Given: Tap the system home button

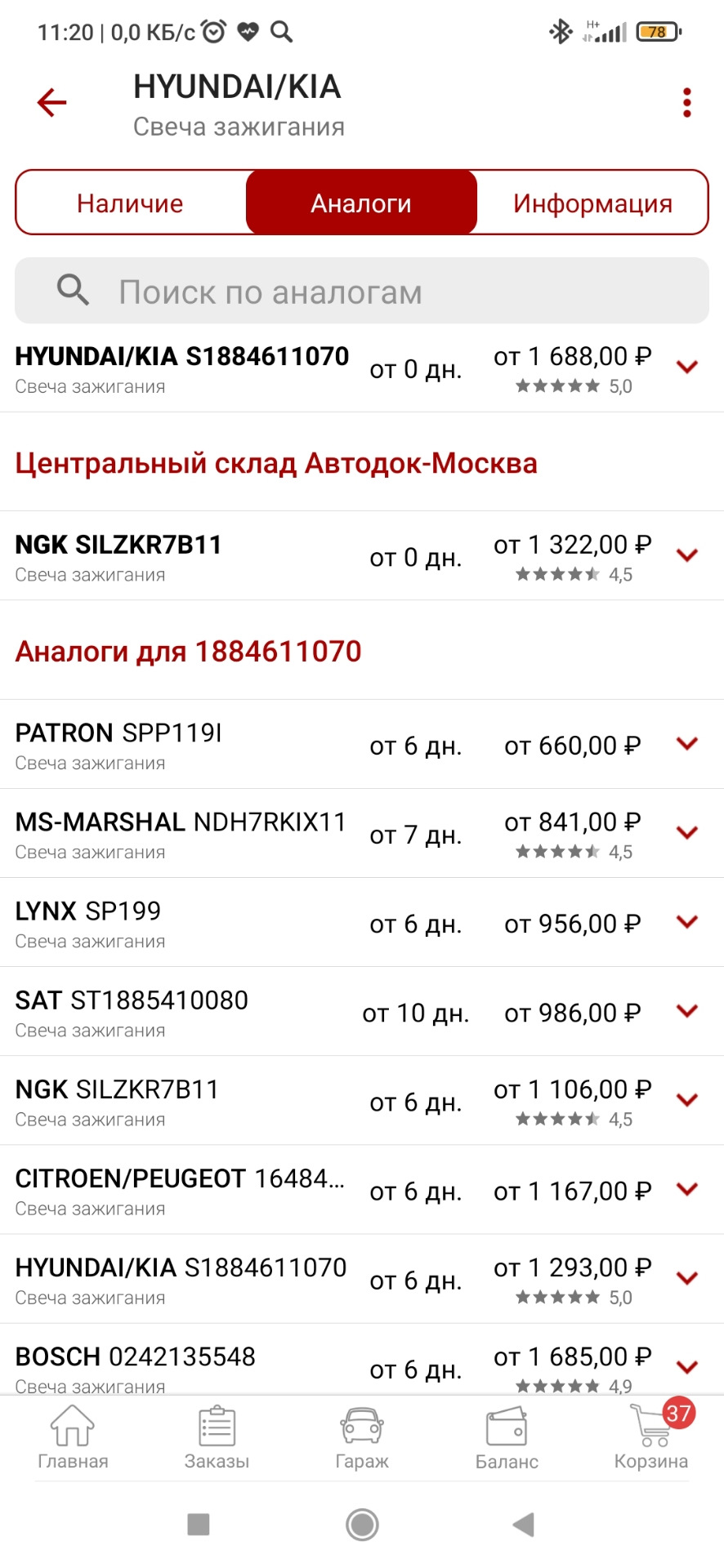Looking at the screenshot, I should pyautogui.click(x=362, y=1524).
